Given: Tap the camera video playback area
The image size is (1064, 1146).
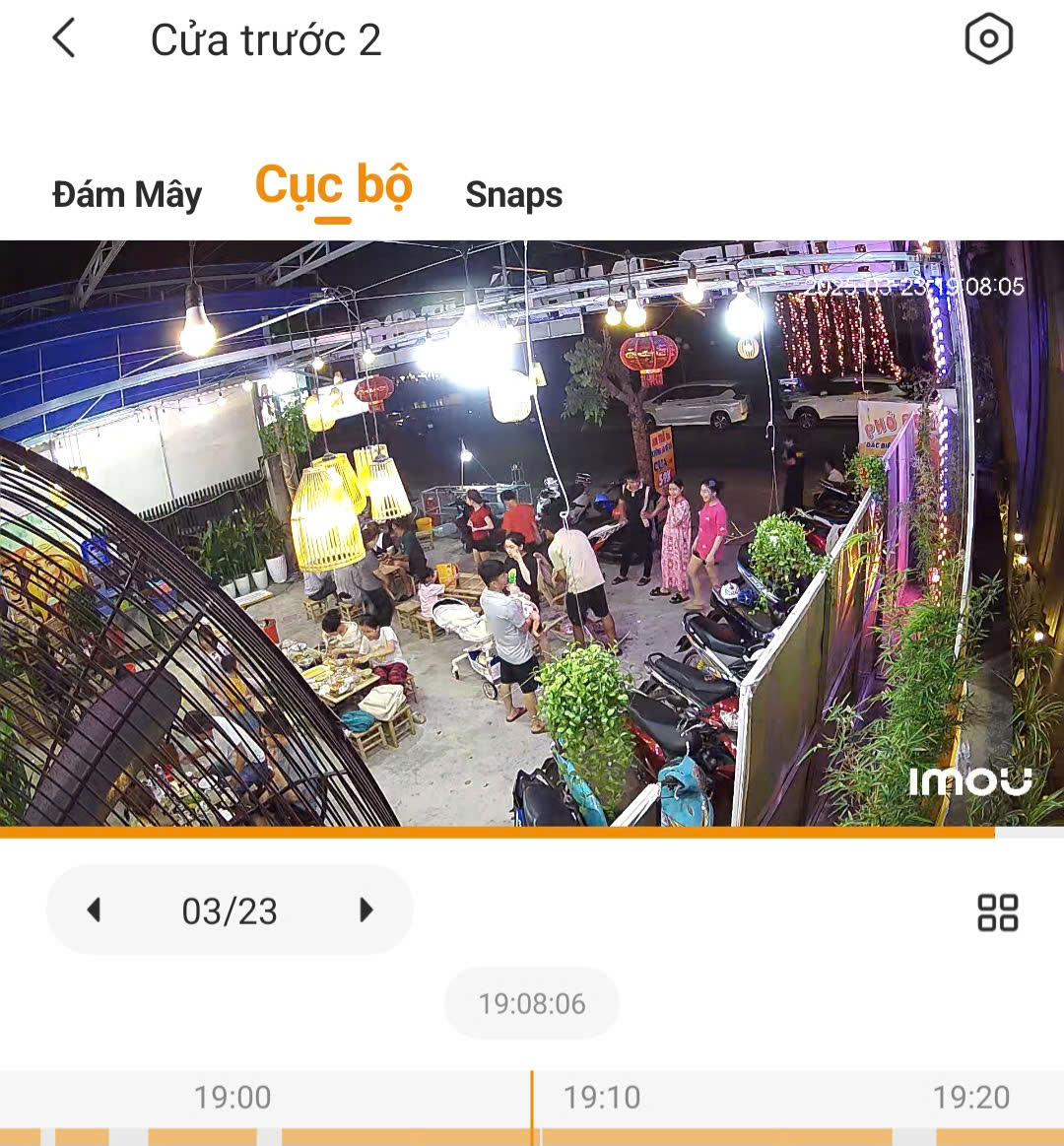Looking at the screenshot, I should coord(532,532).
